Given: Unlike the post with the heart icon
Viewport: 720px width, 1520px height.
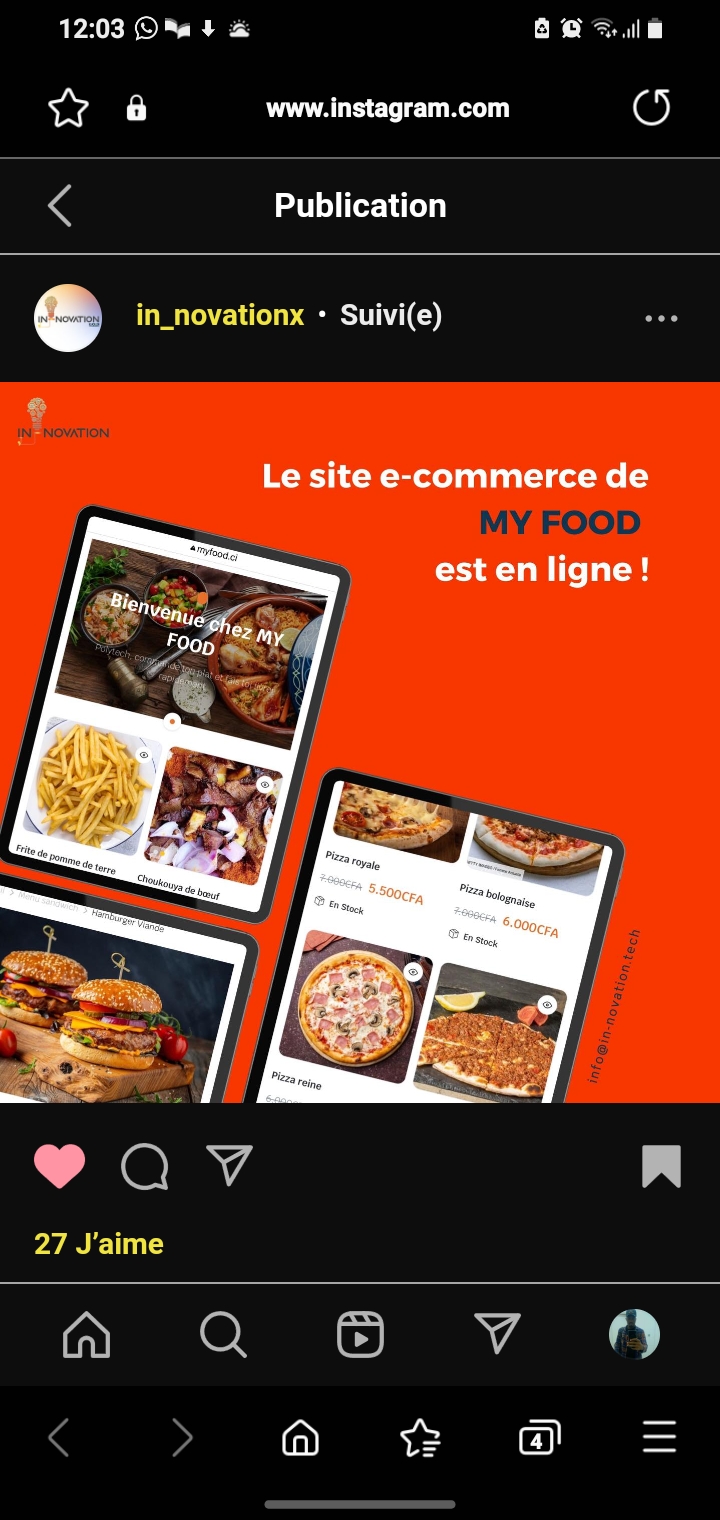Looking at the screenshot, I should [x=60, y=1166].
